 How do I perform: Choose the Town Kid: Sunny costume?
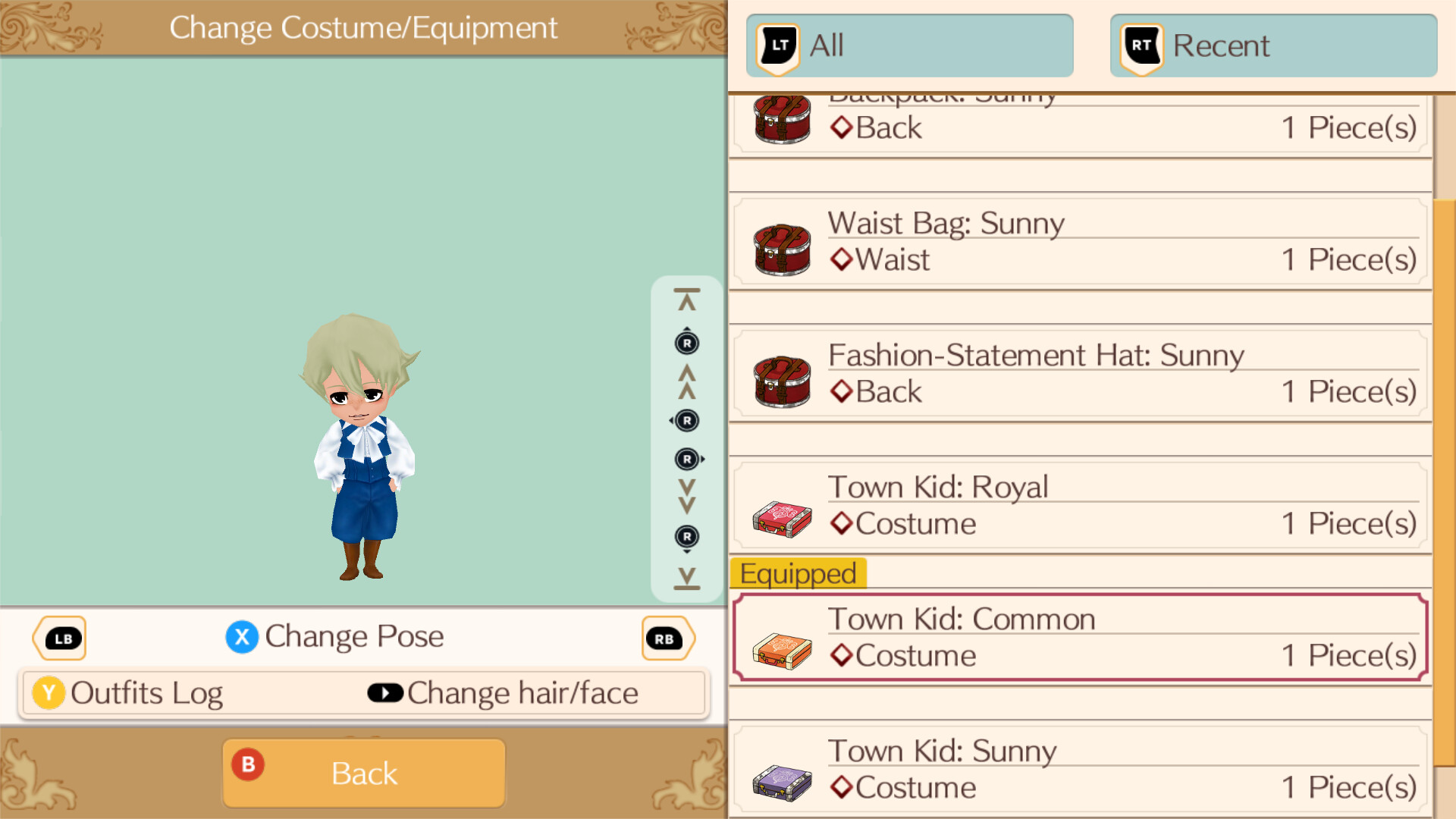point(1080,770)
